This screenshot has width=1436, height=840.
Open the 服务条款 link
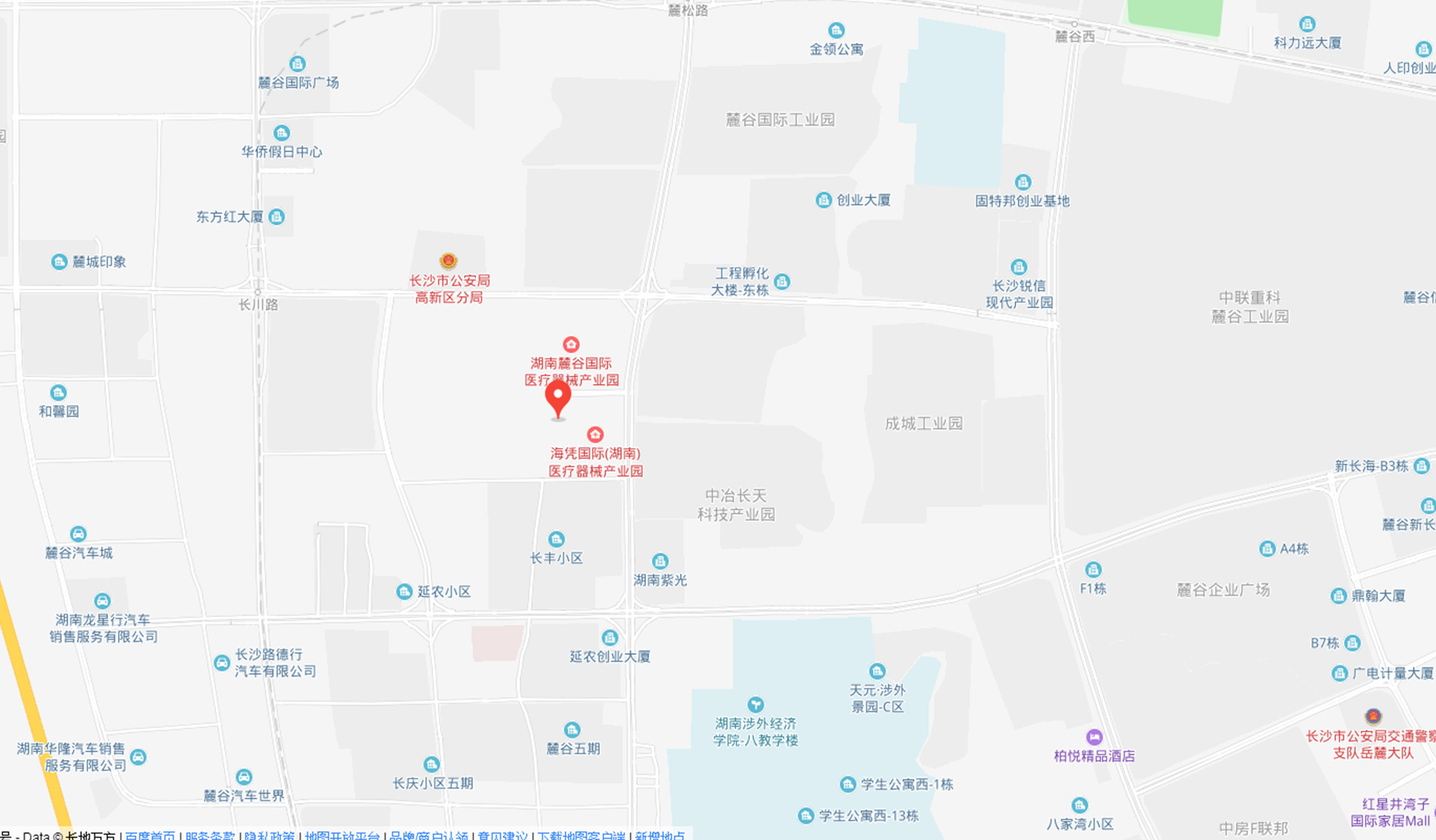coord(210,835)
